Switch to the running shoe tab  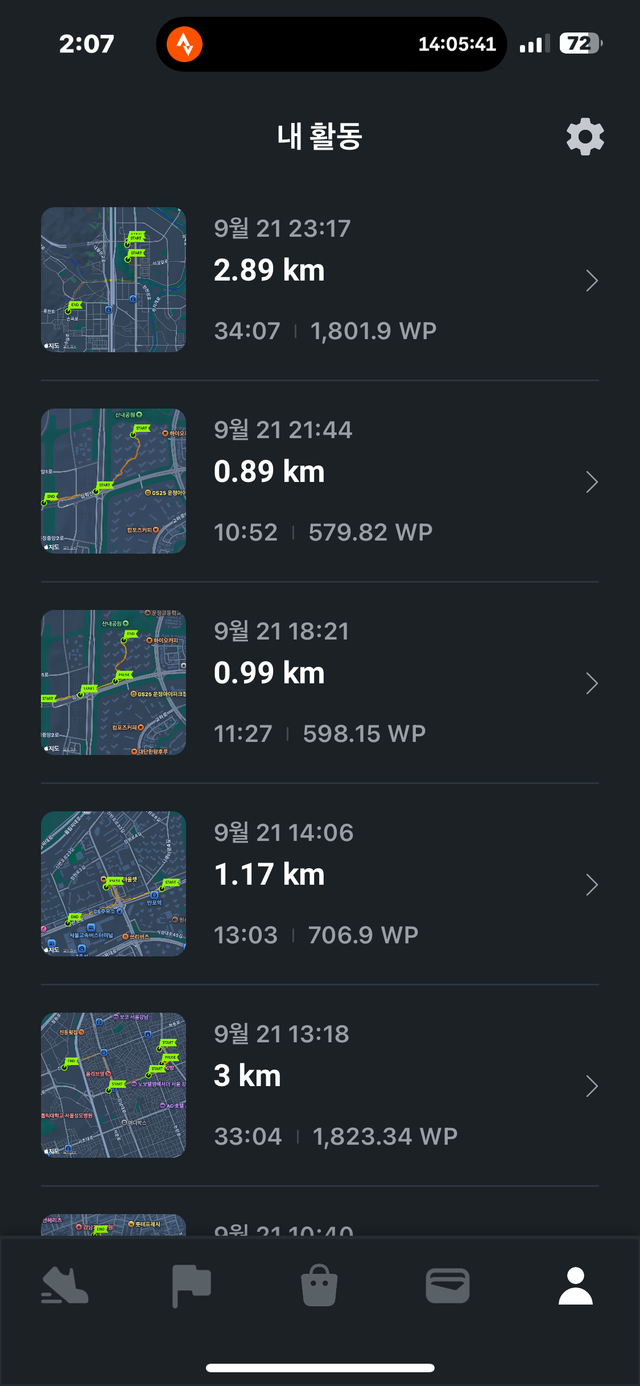(x=65, y=1286)
